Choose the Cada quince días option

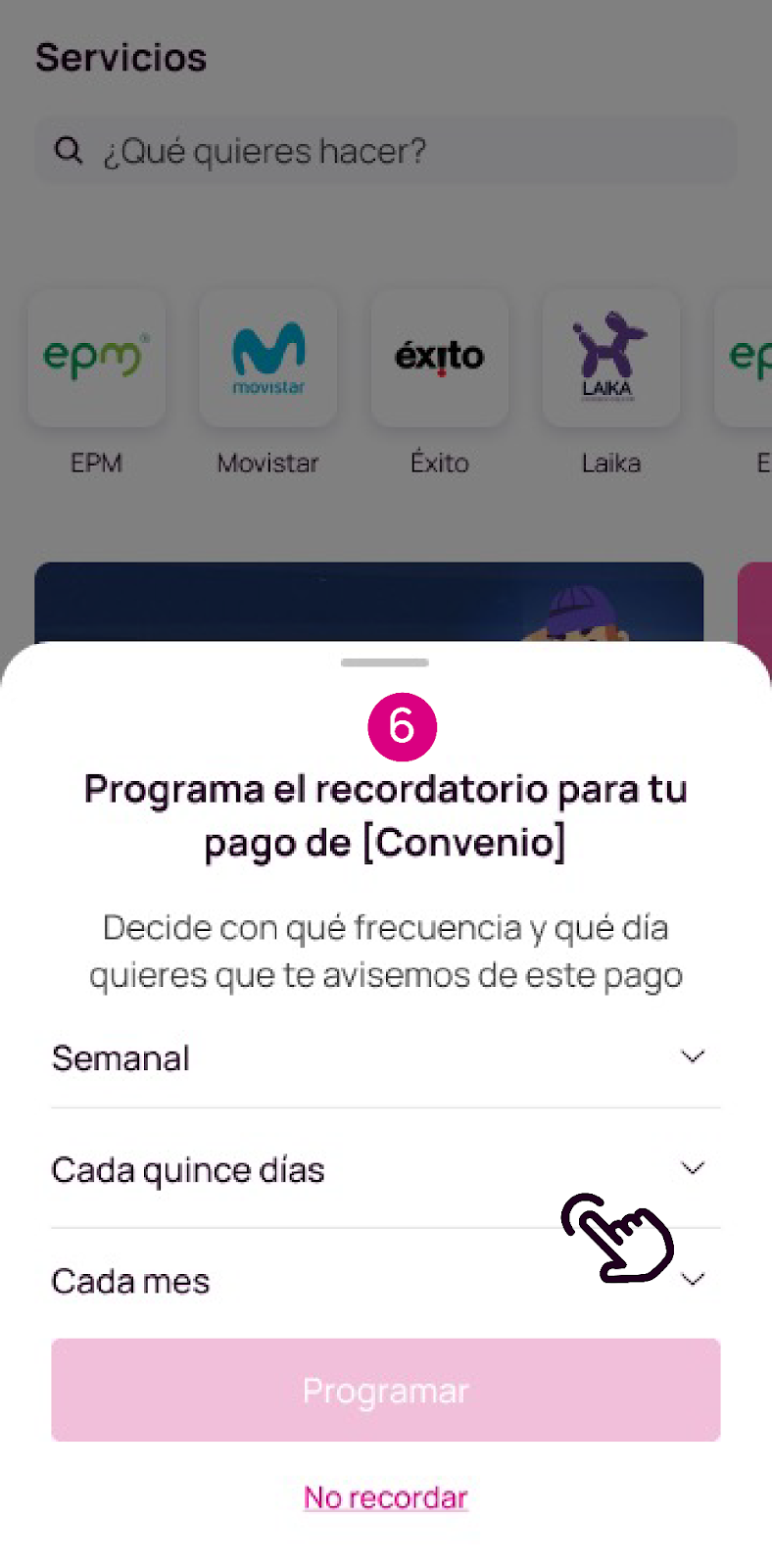pyautogui.click(x=188, y=1169)
